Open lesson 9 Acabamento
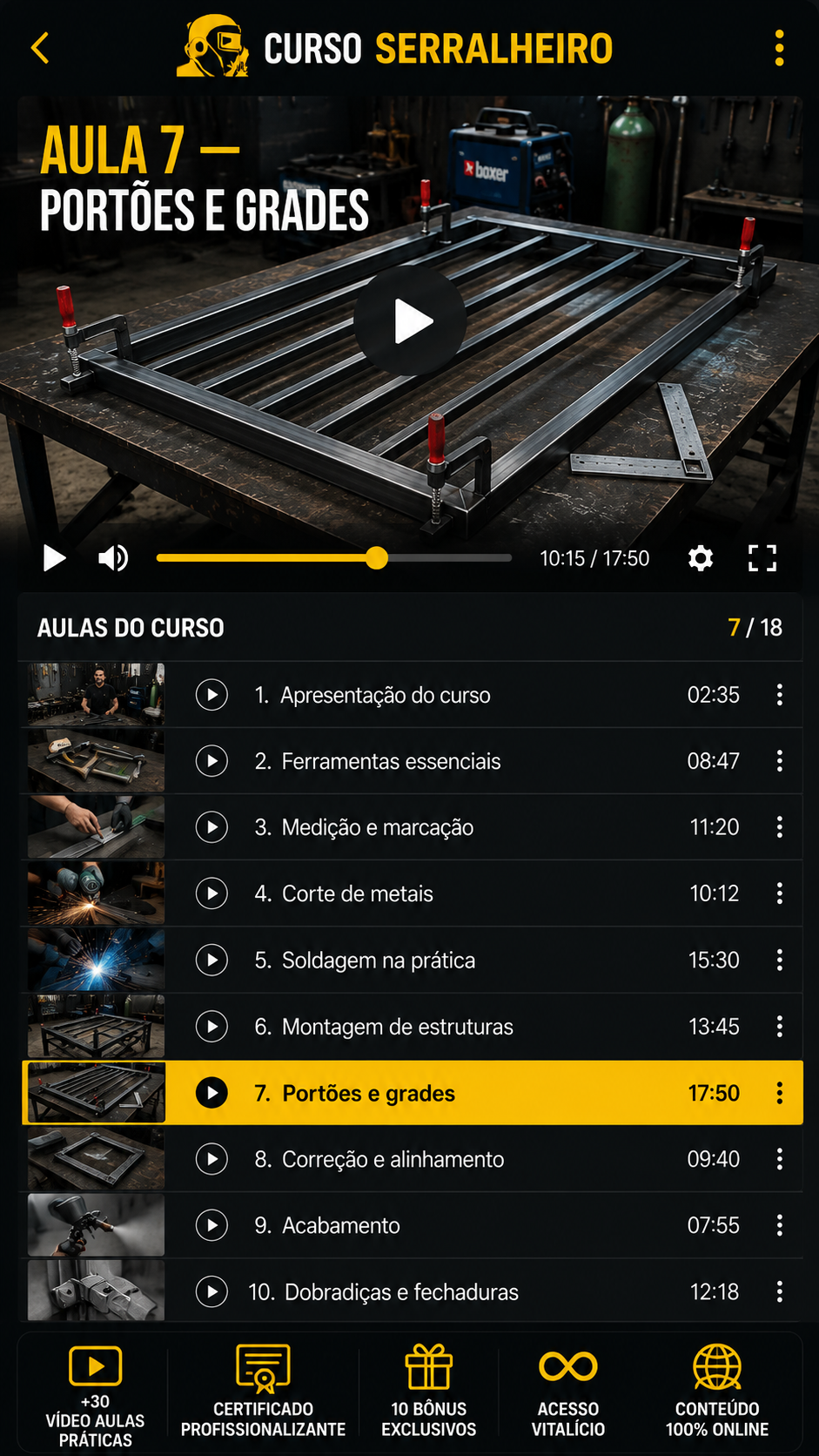Screen dimensions: 819x1456 click(x=411, y=1225)
